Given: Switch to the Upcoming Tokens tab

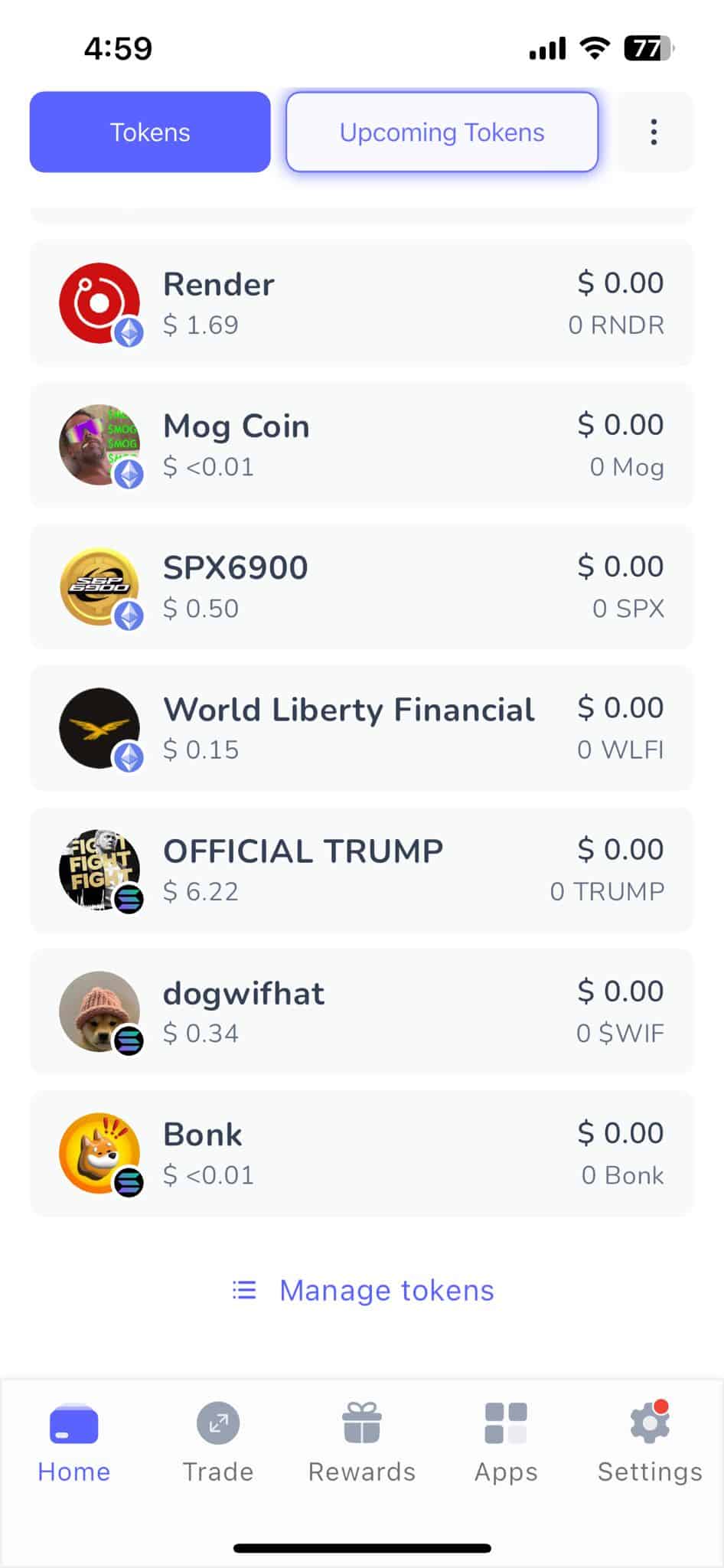Looking at the screenshot, I should click(442, 132).
